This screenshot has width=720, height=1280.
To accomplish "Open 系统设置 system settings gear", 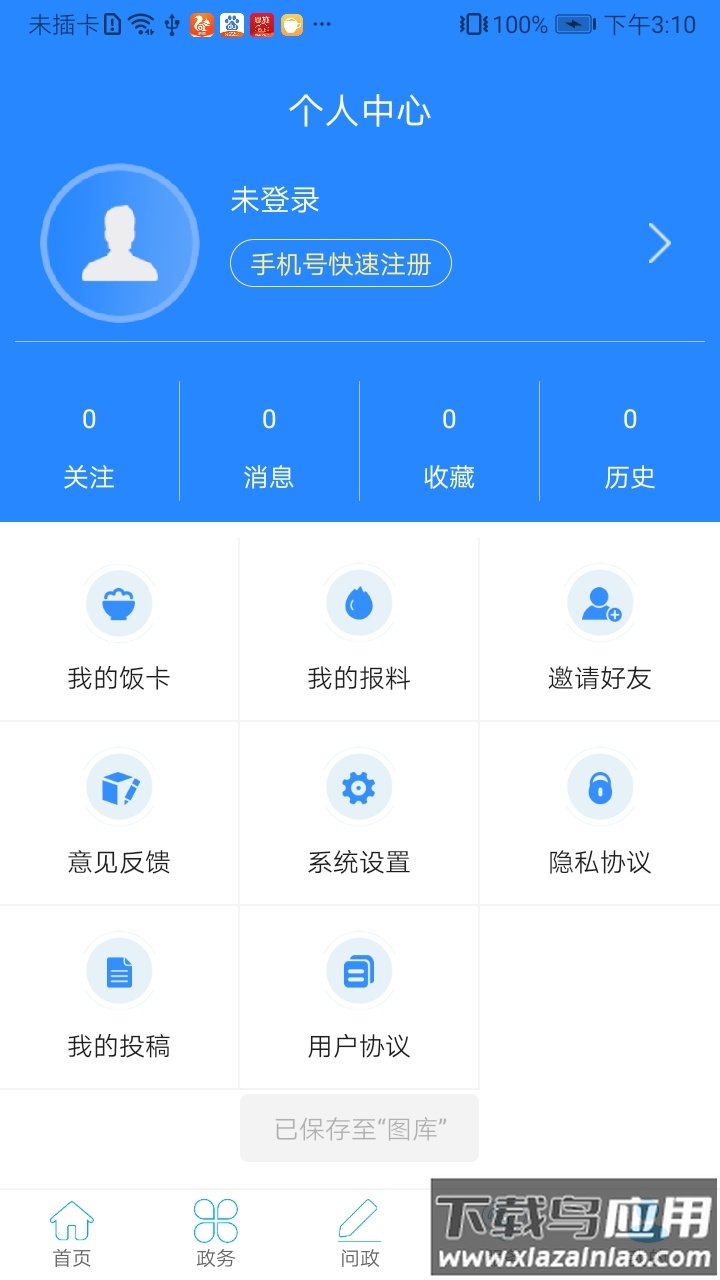I will [359, 787].
